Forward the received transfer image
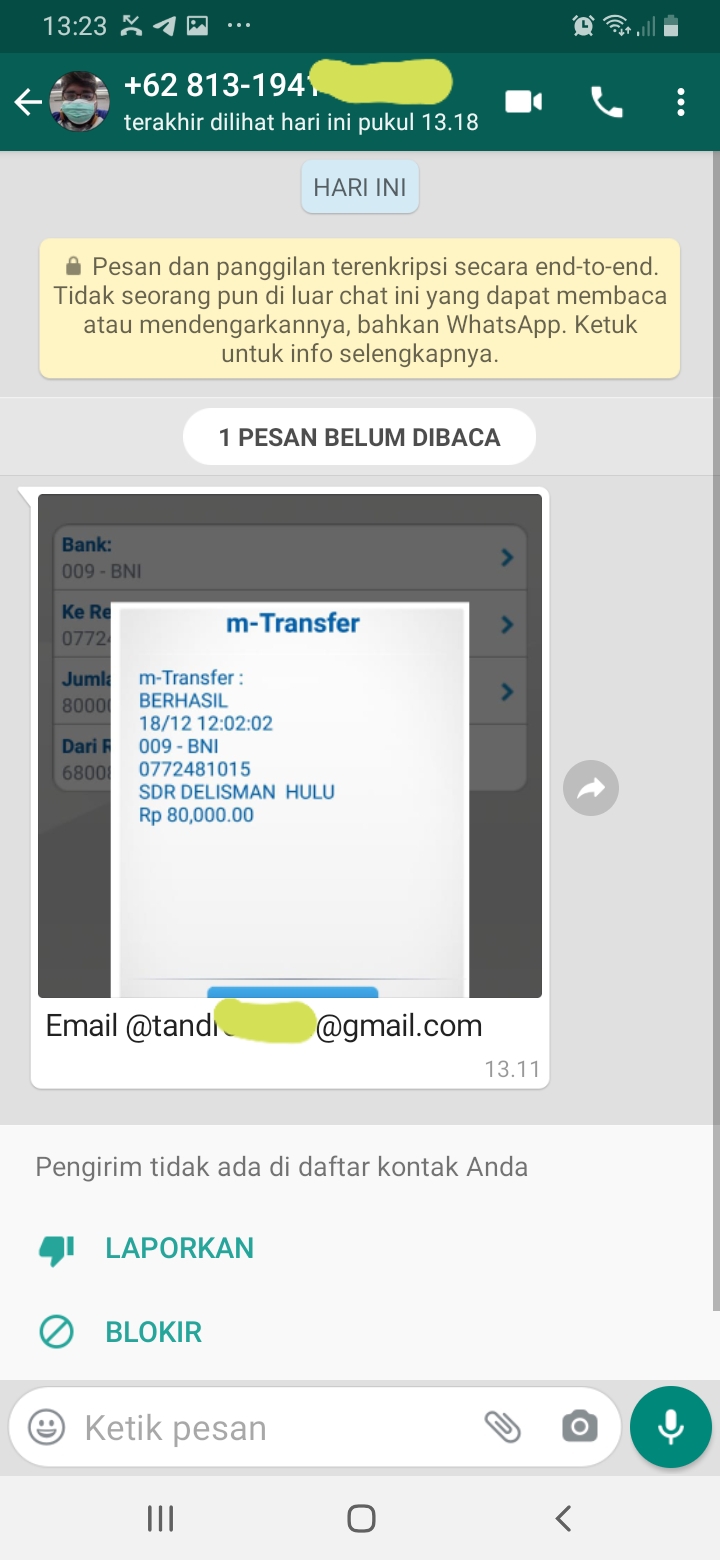720x1560 pixels. (x=591, y=789)
